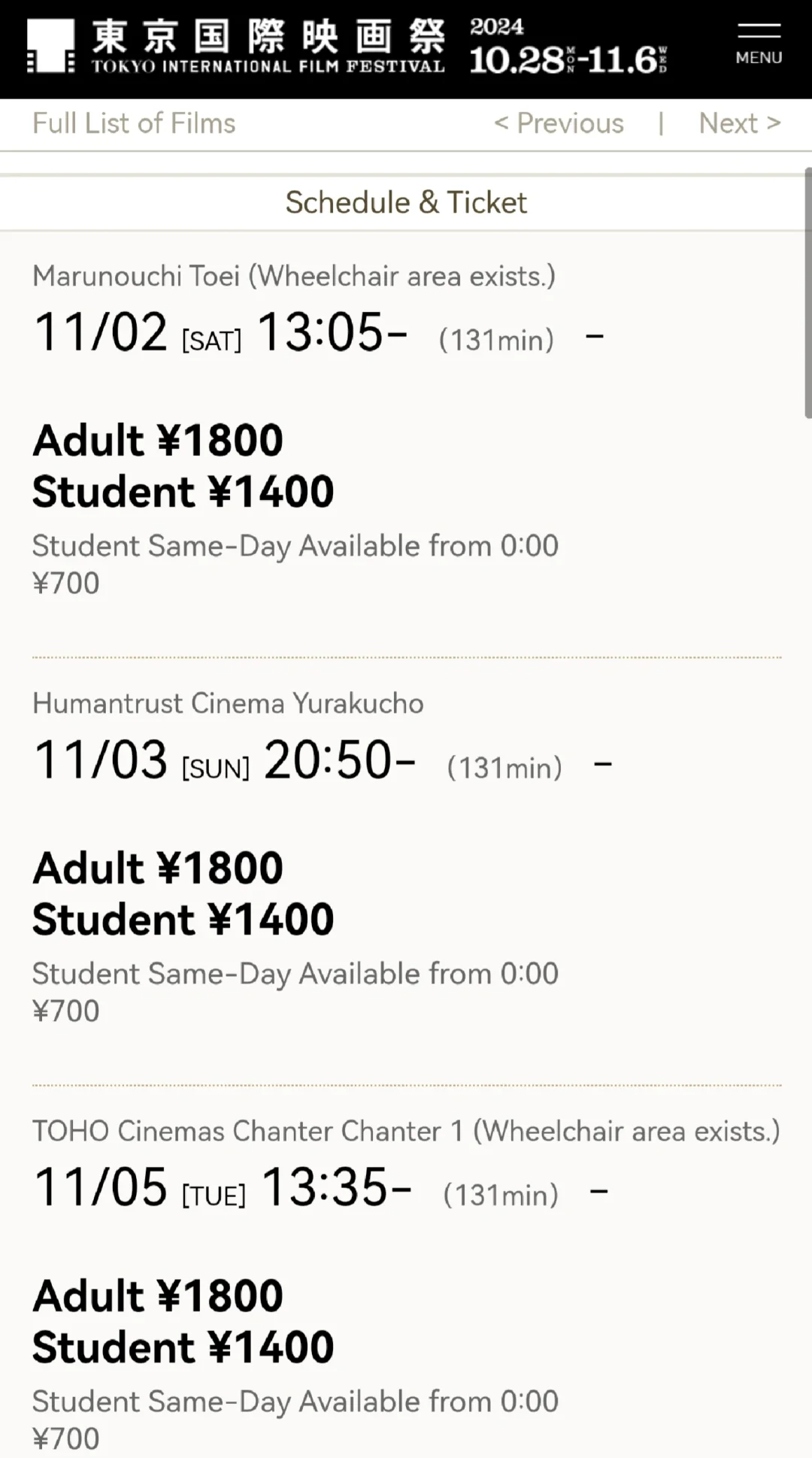
Task: Open the MENU hamburger button
Action: pyautogui.click(x=759, y=45)
